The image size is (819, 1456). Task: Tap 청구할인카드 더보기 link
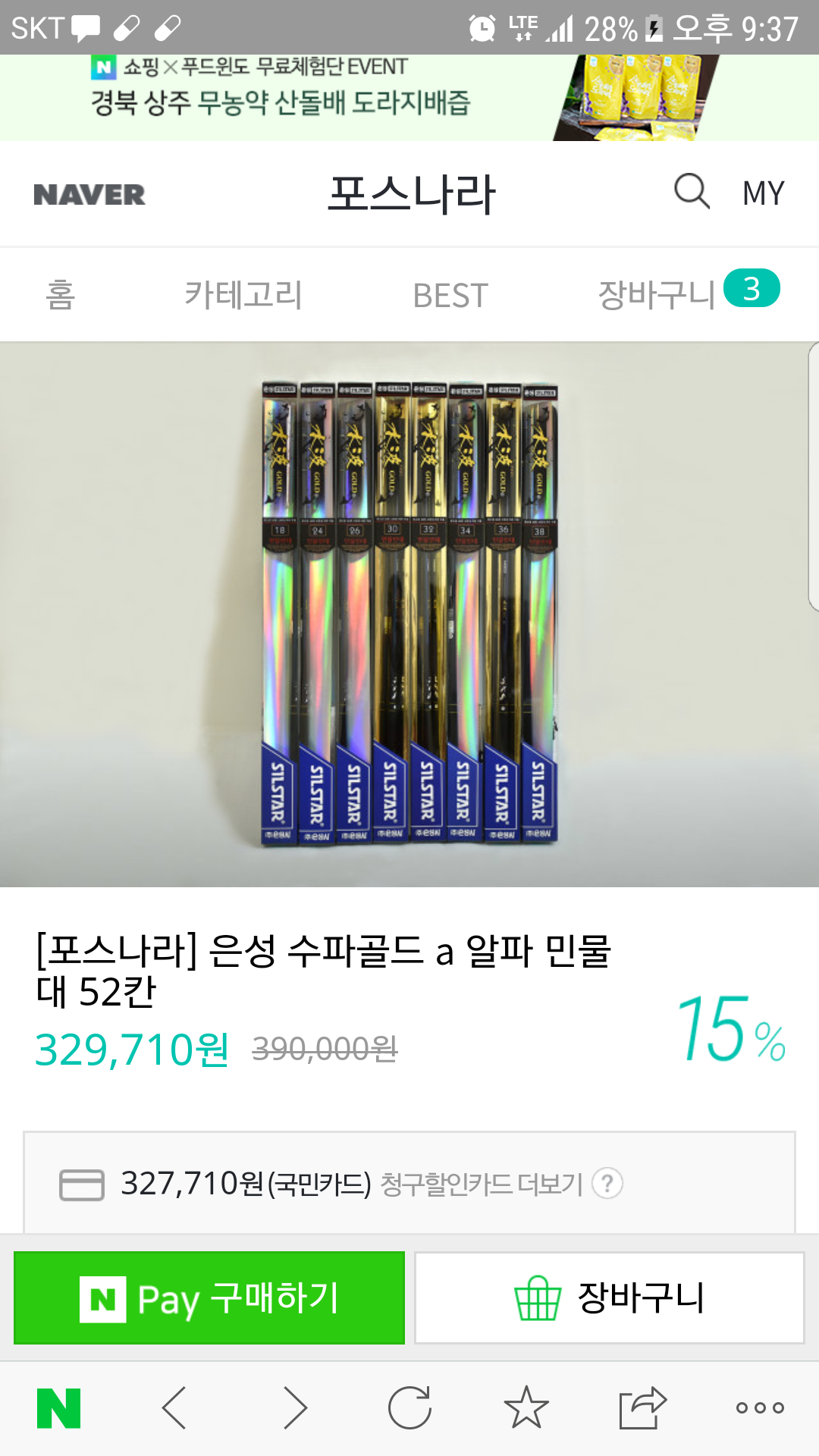482,1184
